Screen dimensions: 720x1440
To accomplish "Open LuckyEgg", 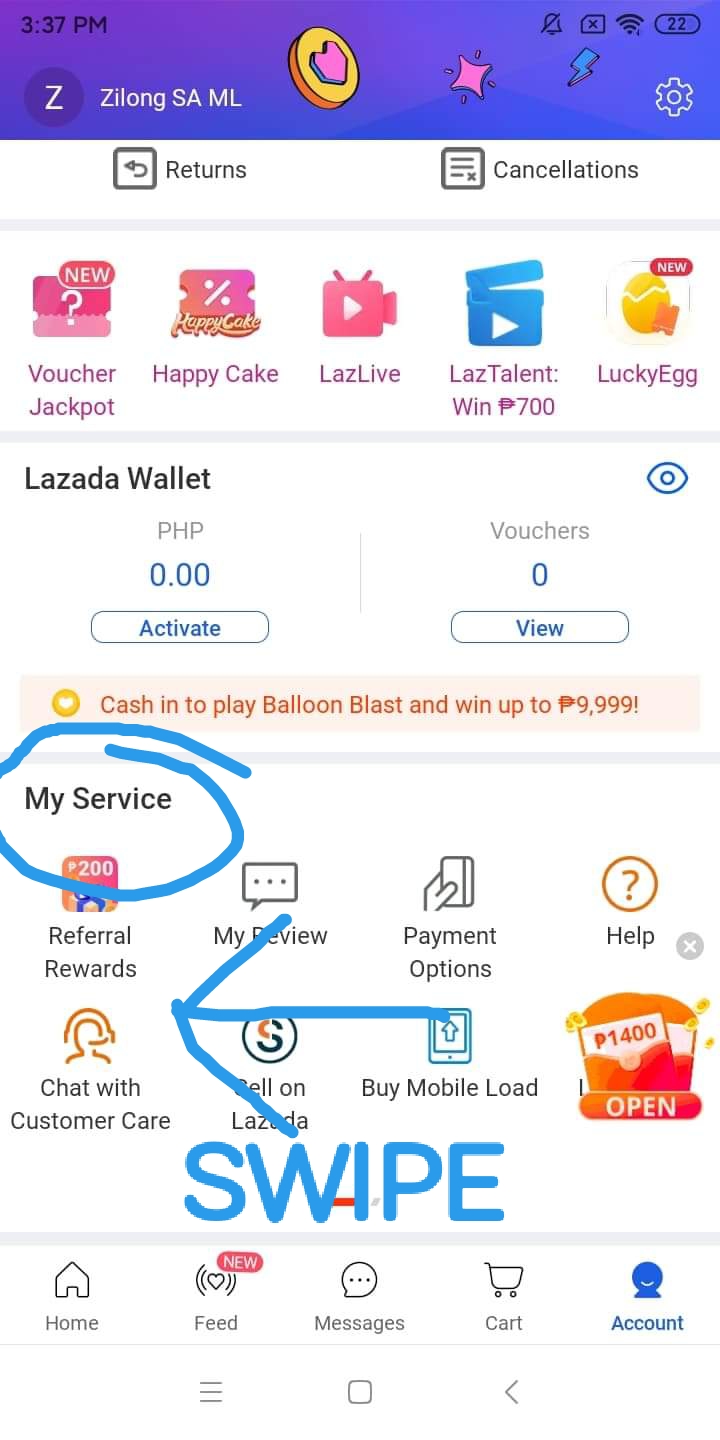I will click(x=647, y=330).
